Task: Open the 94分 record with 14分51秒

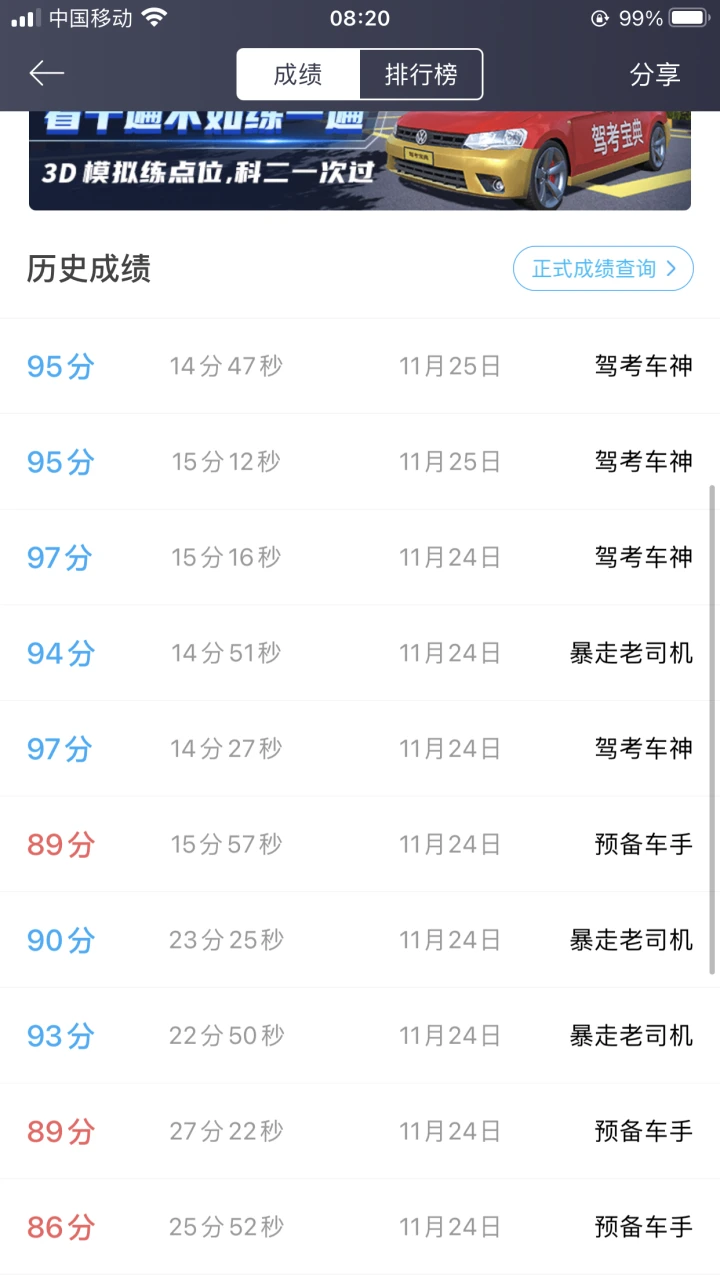Action: pos(360,653)
